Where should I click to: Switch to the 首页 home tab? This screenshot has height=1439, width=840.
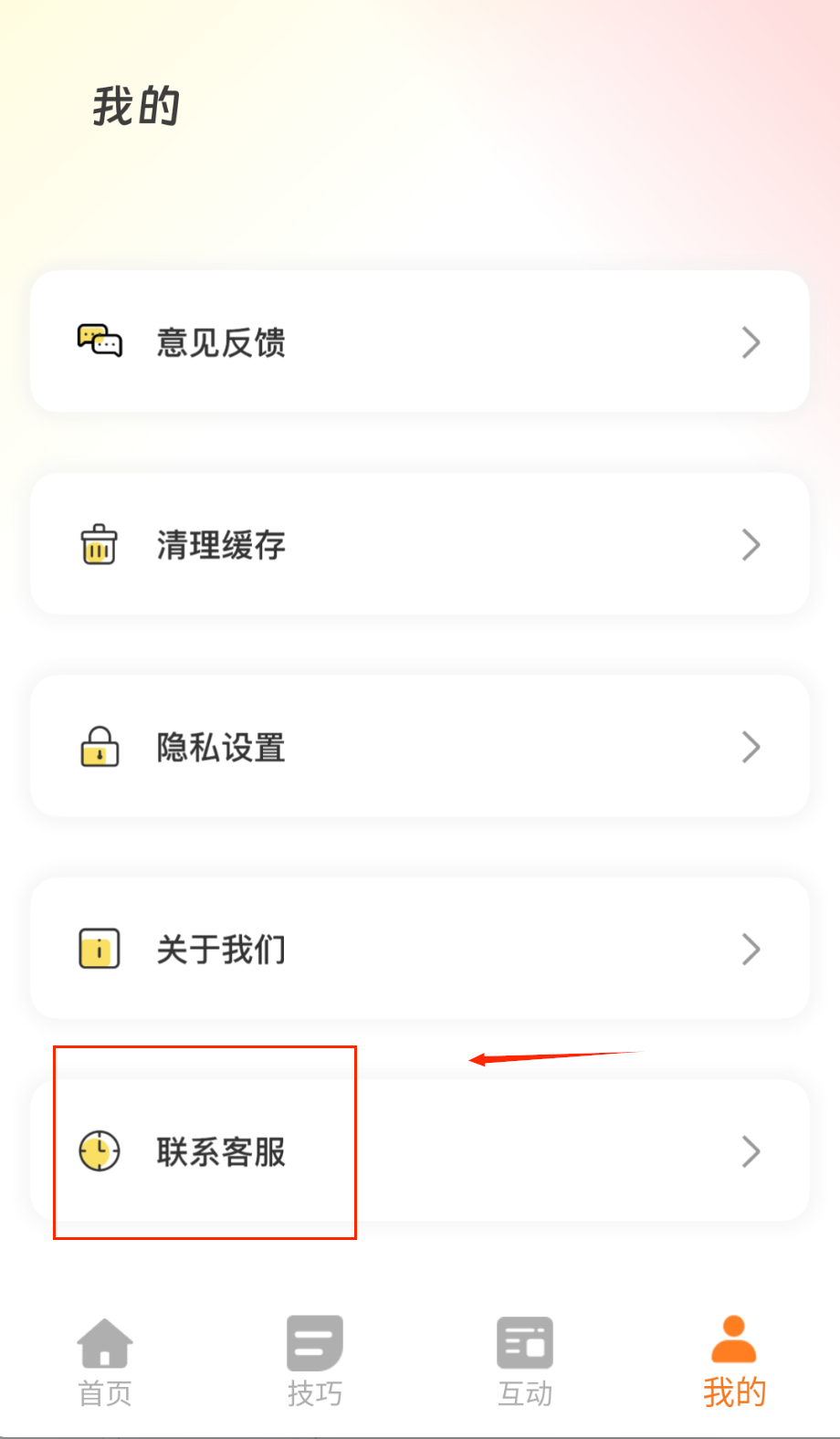click(x=105, y=1361)
